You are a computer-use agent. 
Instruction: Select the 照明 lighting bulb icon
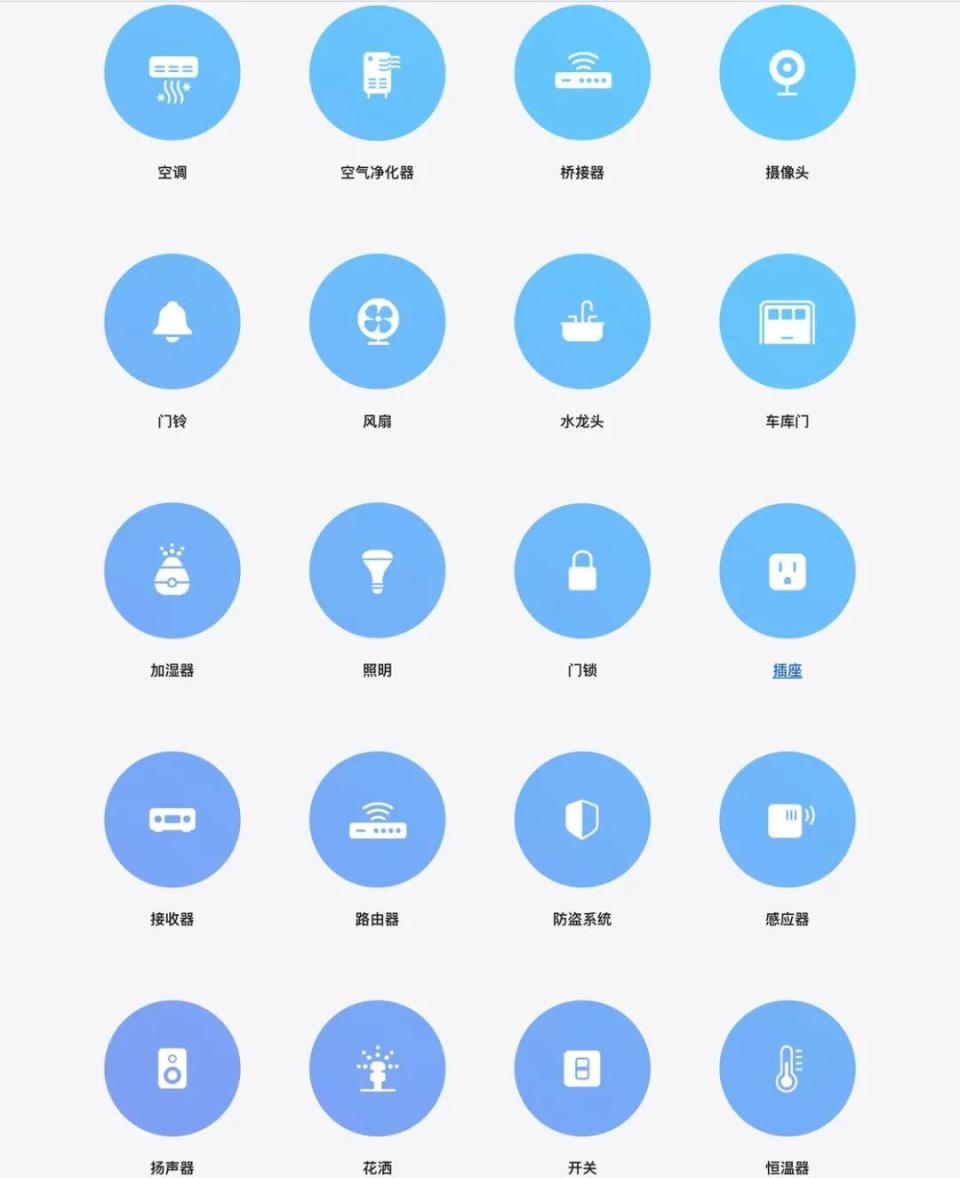click(x=377, y=569)
